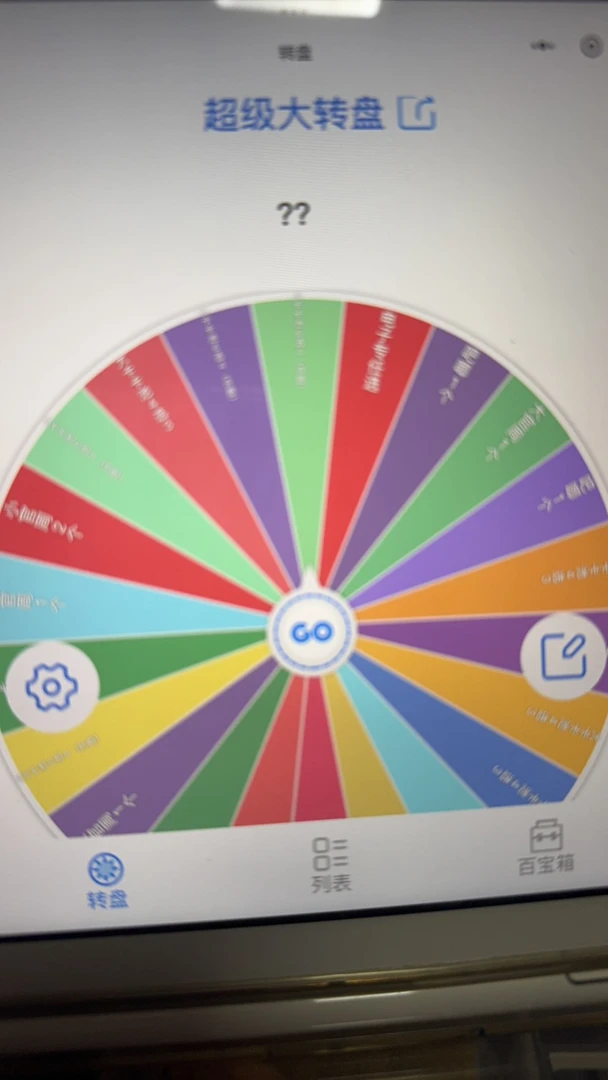Open the 百宝箱 tab
Viewport: 608px width, 1080px height.
(x=545, y=848)
